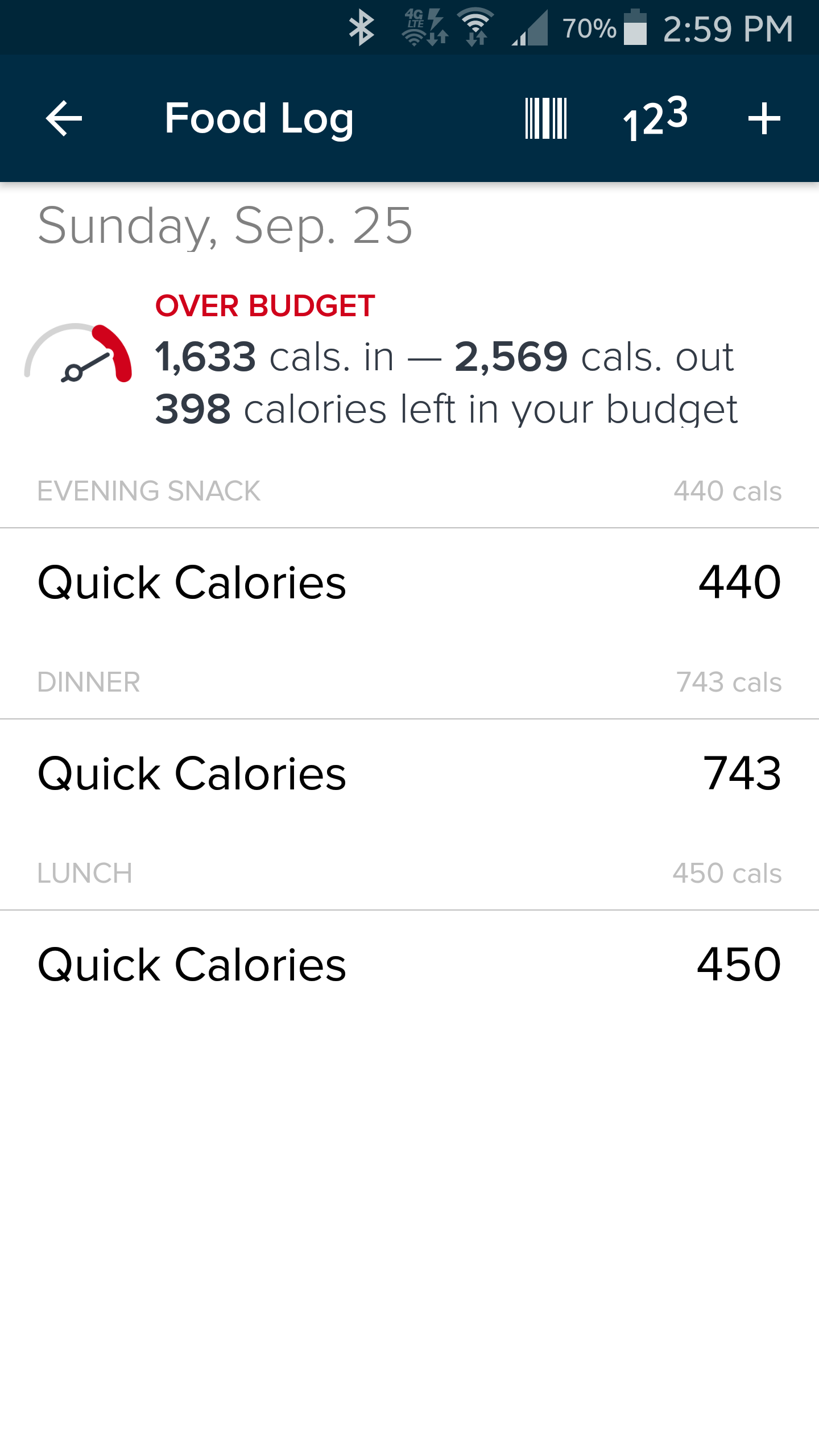Go back from the Food Log
This screenshot has height=1456, width=819.
tap(64, 118)
